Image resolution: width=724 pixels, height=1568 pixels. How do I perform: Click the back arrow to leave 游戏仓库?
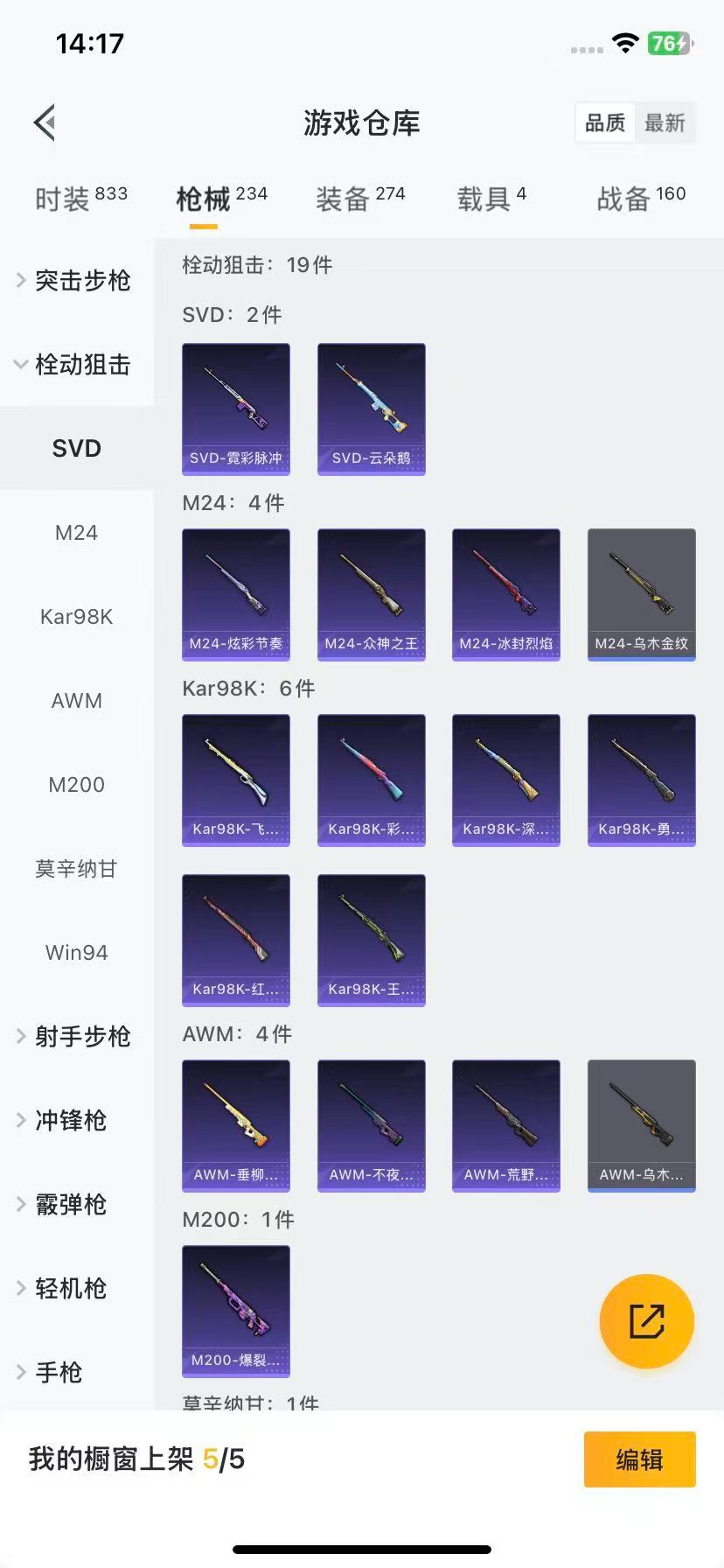(x=44, y=122)
